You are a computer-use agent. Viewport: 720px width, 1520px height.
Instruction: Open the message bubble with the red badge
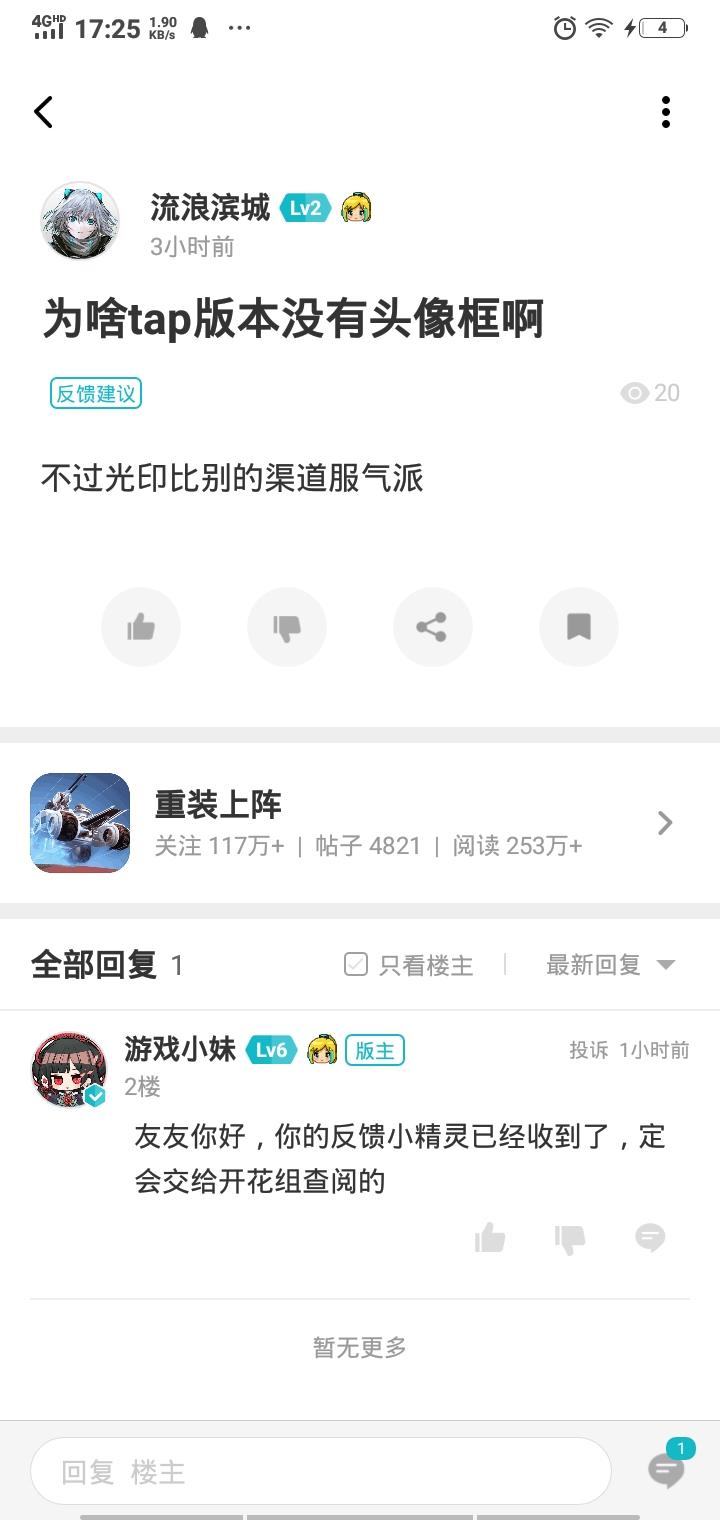coord(666,1470)
